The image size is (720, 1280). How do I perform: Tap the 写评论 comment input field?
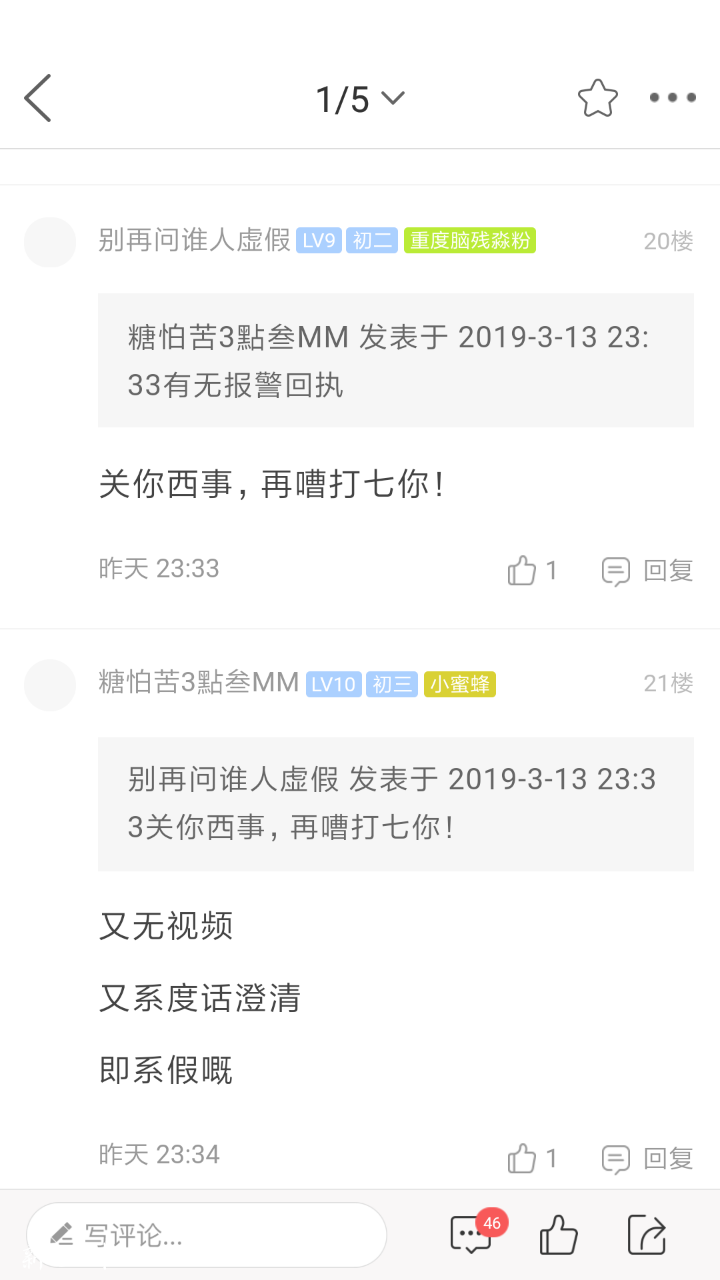coord(207,1235)
